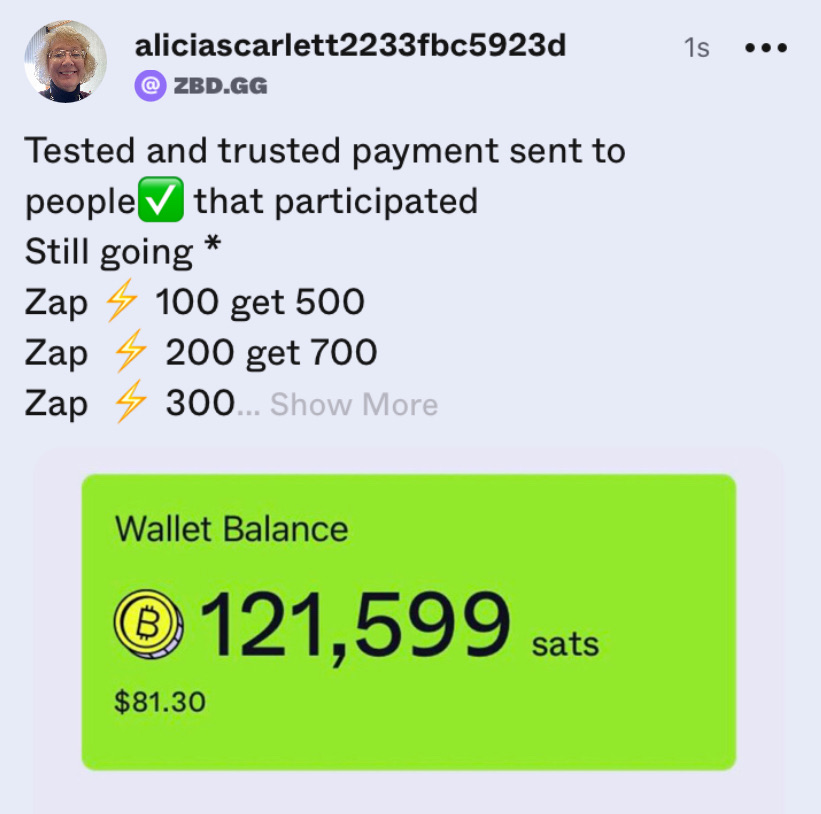
Task: Open the post's three-dot overflow menu
Action: pyautogui.click(x=767, y=48)
